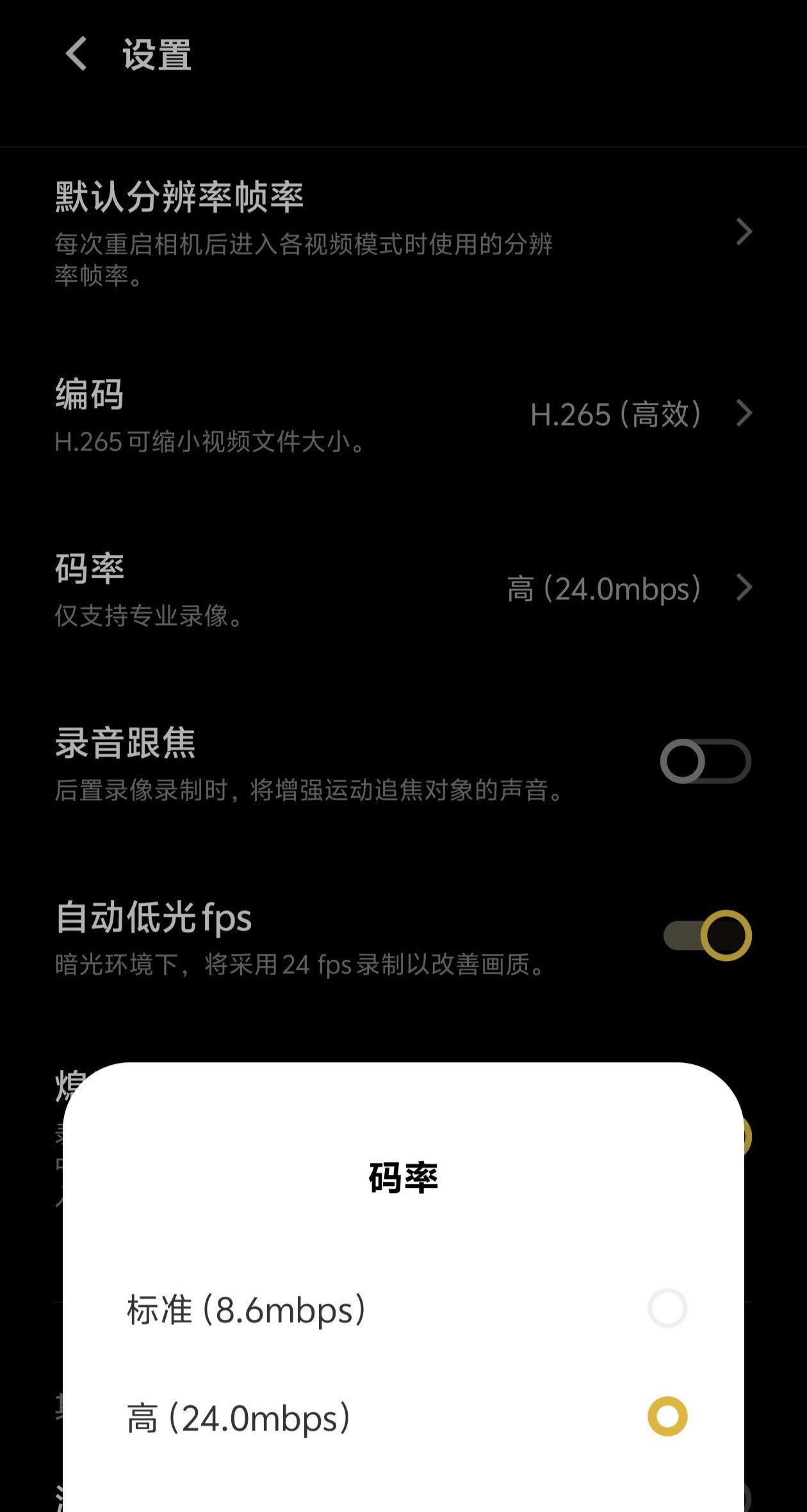Open the 码率 setting row

tap(403, 588)
